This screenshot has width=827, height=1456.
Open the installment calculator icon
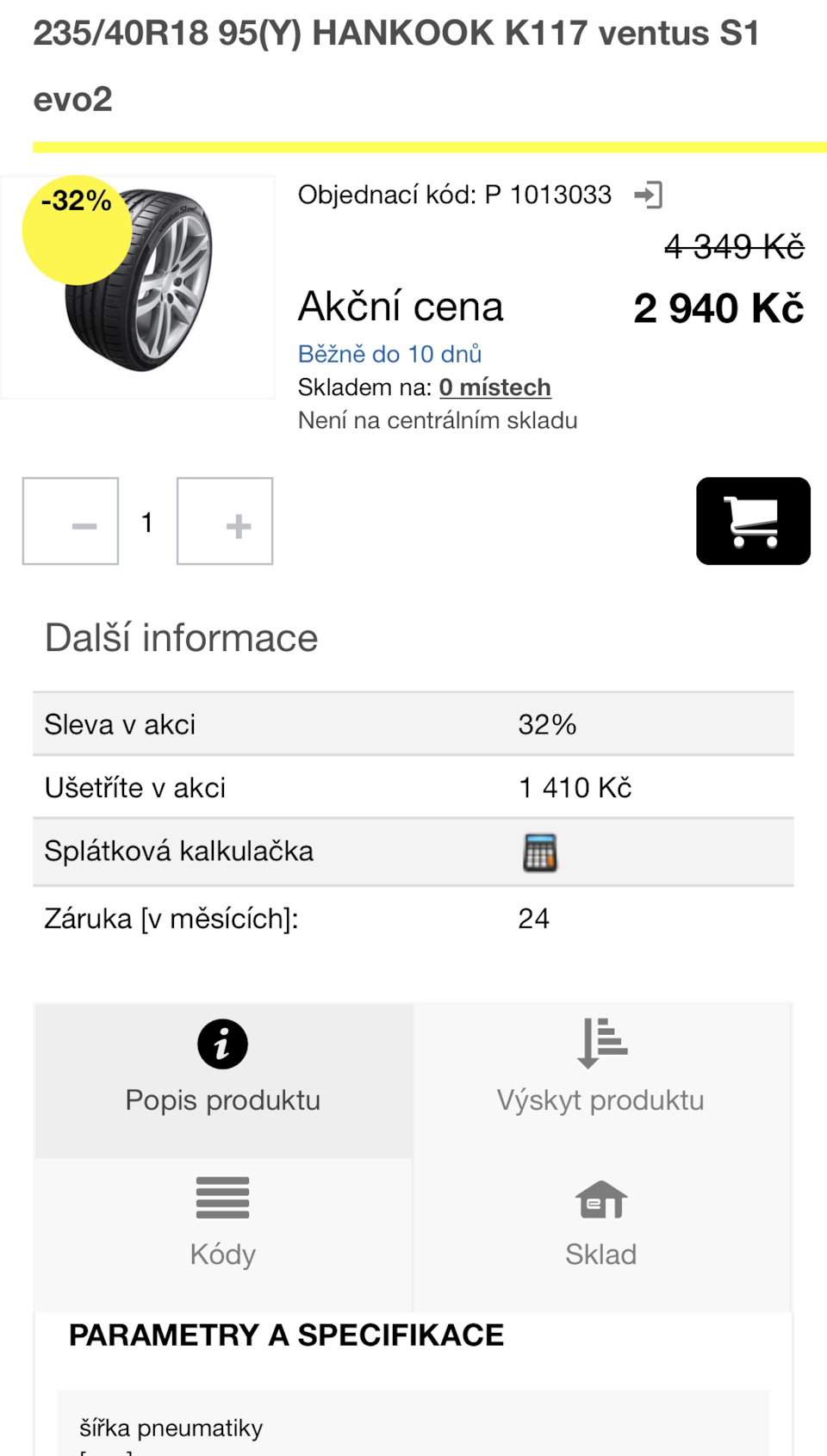click(x=540, y=852)
